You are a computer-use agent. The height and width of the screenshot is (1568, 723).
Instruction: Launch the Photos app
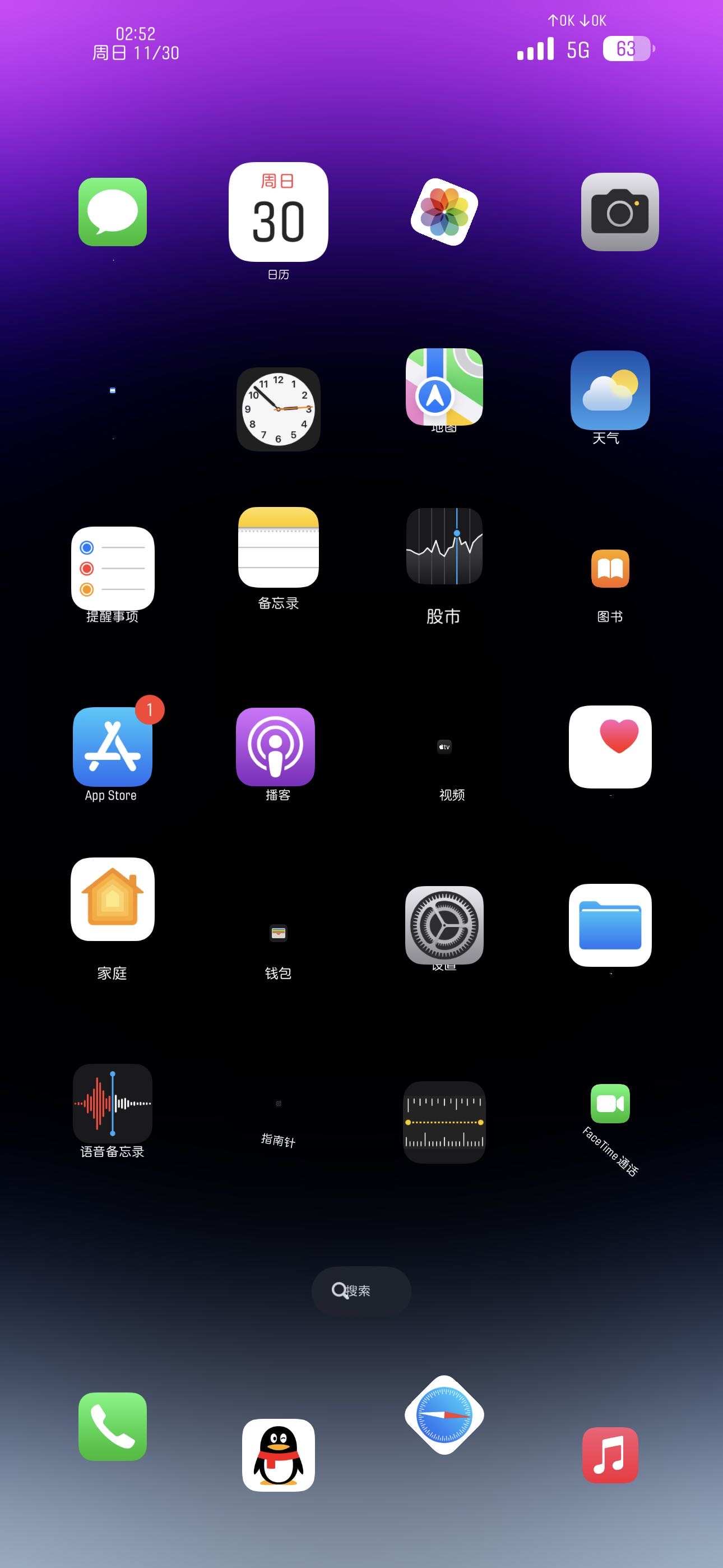click(444, 213)
